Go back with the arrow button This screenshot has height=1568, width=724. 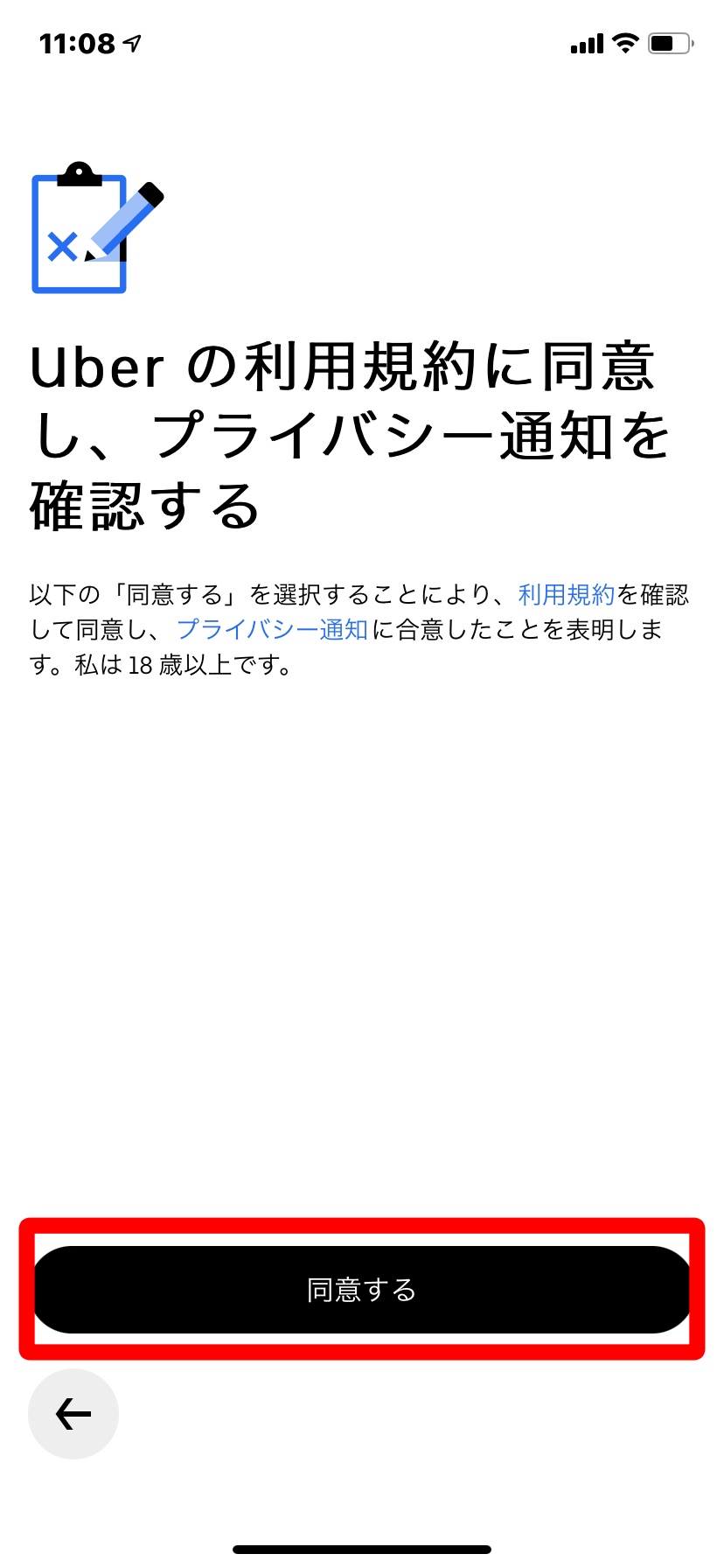point(73,1413)
